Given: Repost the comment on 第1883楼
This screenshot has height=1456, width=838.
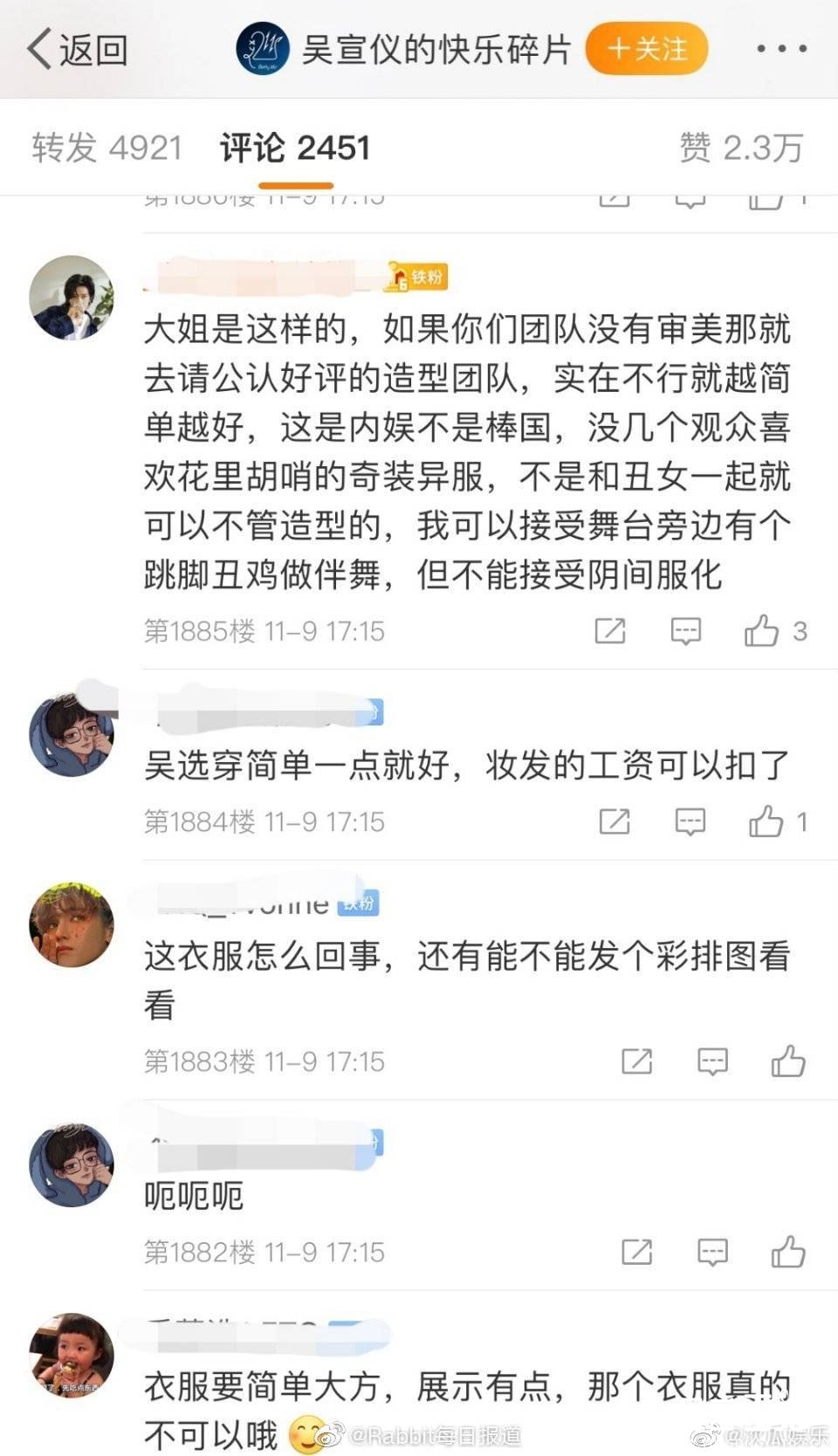Looking at the screenshot, I should coord(636,1061).
